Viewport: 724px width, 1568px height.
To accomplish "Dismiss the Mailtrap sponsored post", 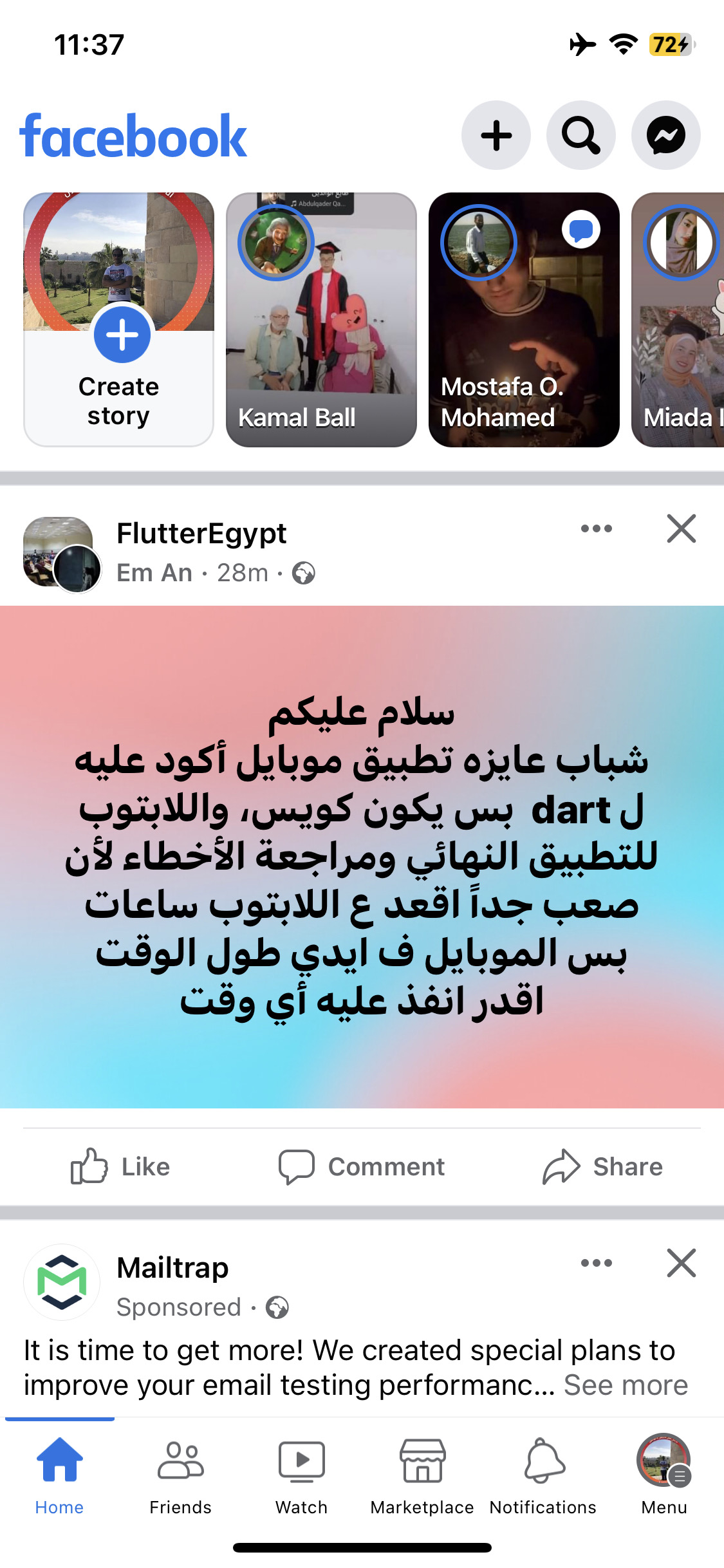I will (682, 1263).
